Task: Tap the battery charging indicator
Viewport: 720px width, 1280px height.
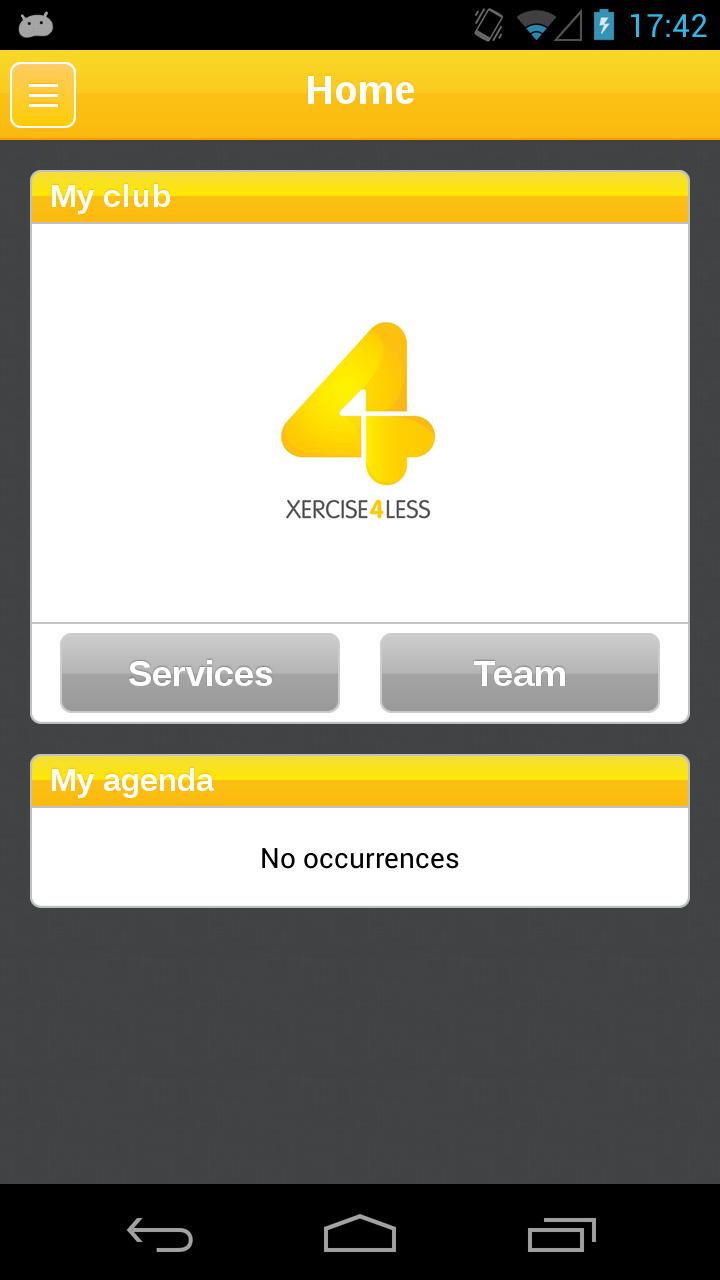Action: (601, 27)
